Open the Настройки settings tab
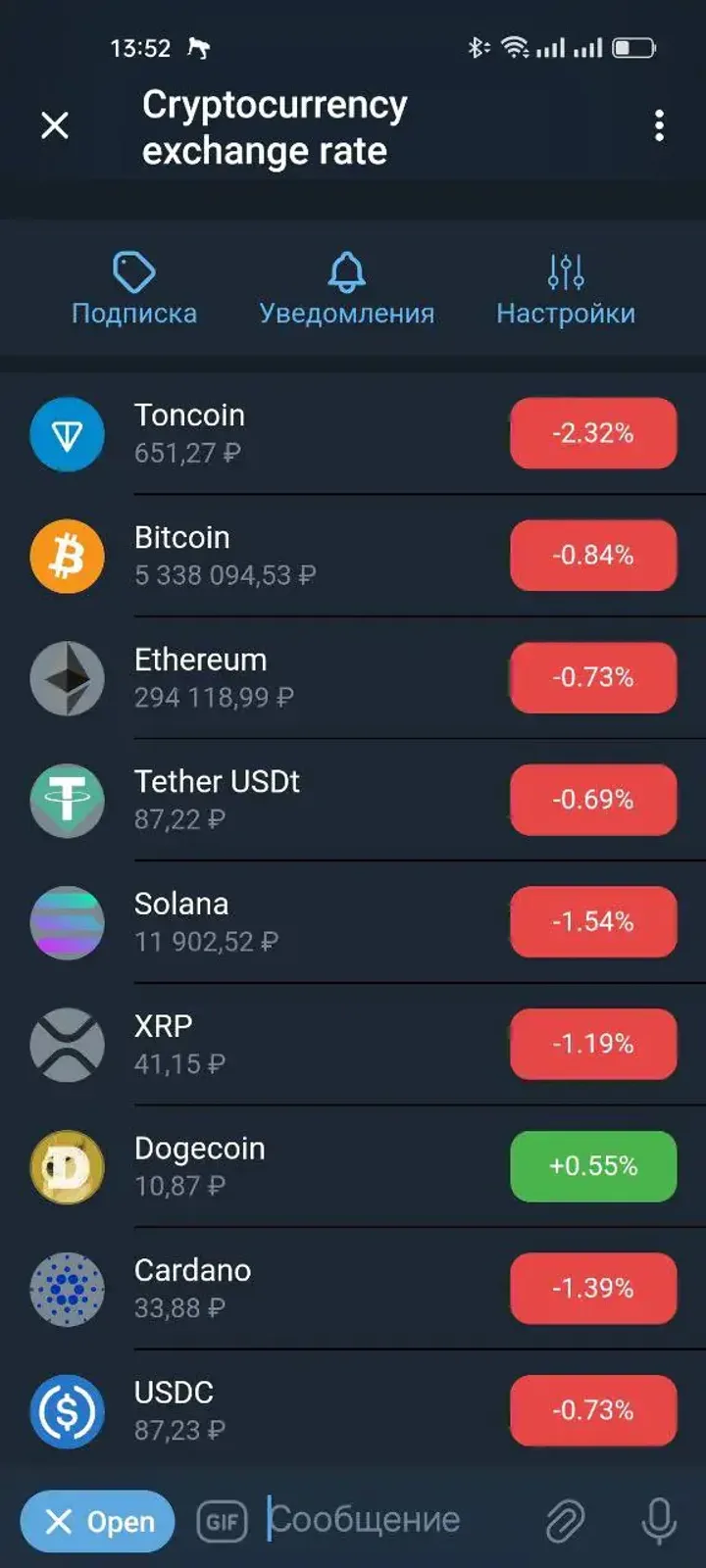 point(567,287)
